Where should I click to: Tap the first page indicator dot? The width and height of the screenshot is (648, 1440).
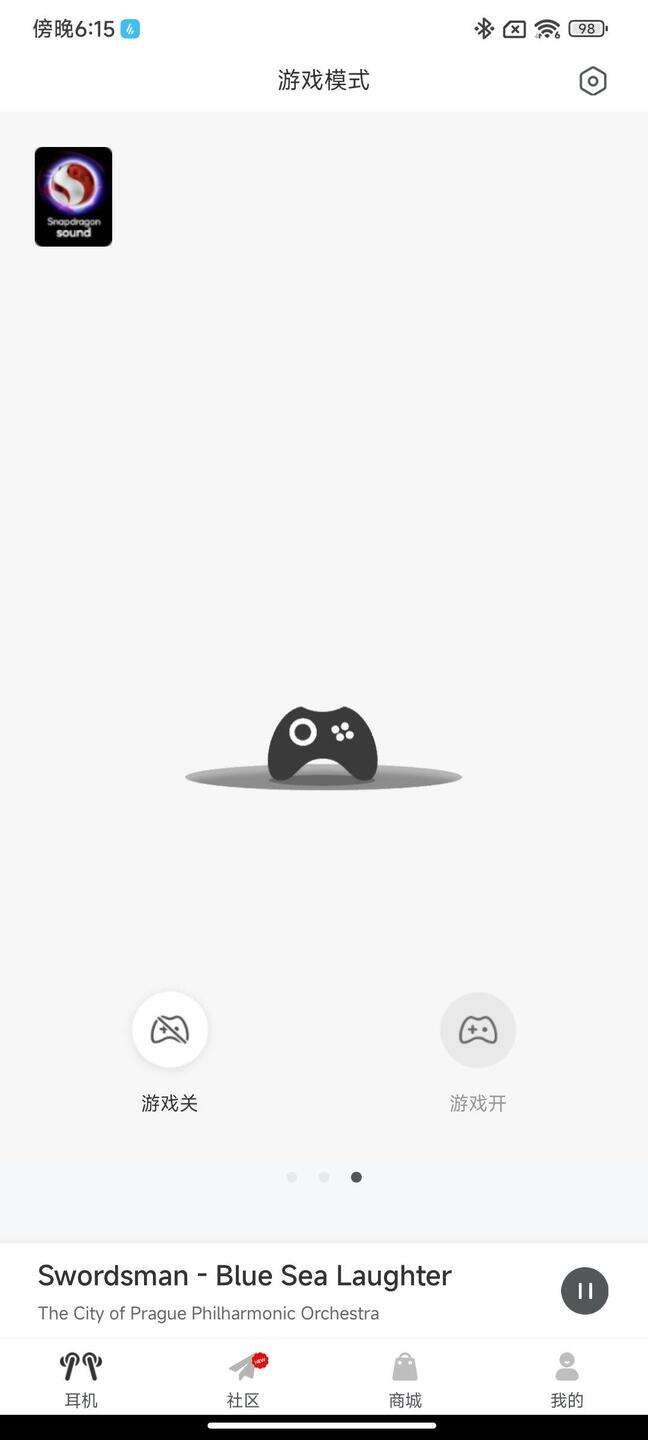click(292, 1177)
